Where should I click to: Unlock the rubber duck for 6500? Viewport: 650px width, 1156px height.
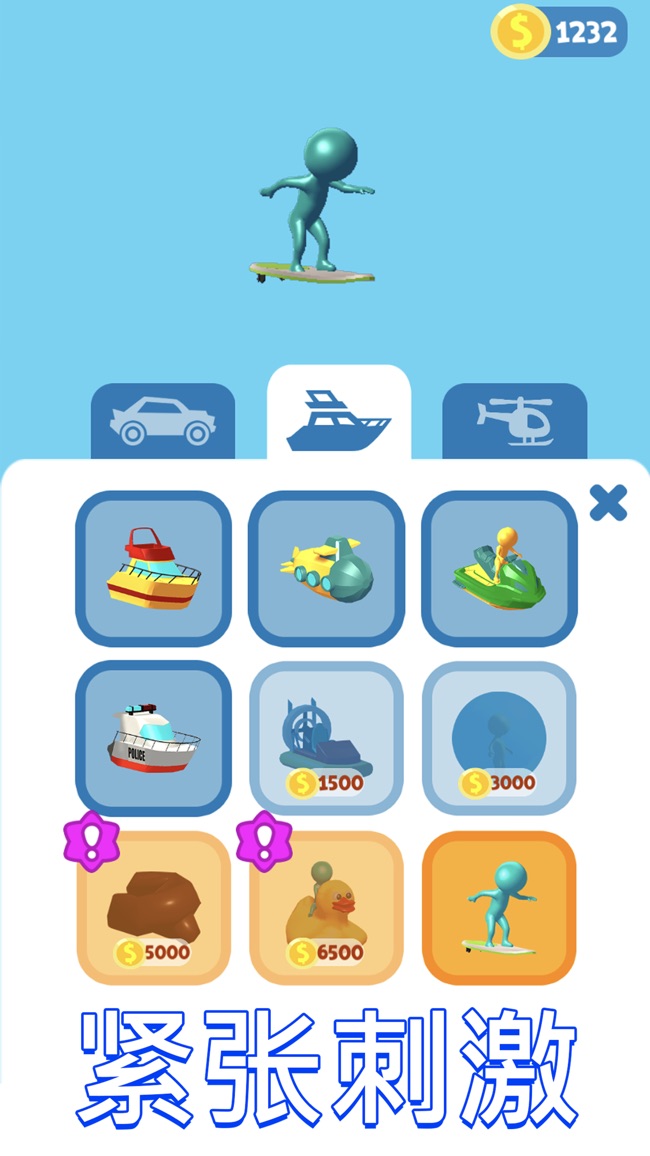coord(326,908)
